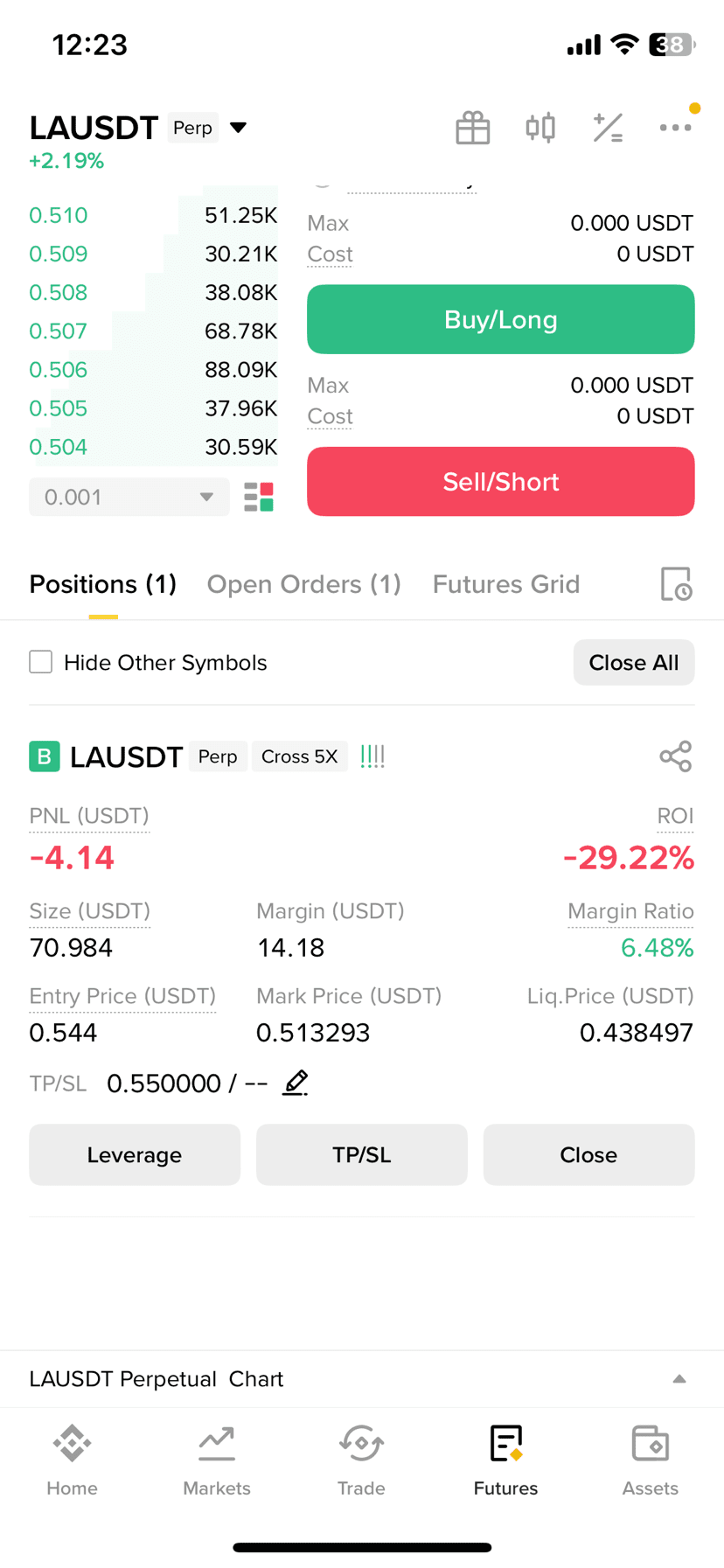Open the candlestick chart icon
The height and width of the screenshot is (1568, 724).
(540, 128)
